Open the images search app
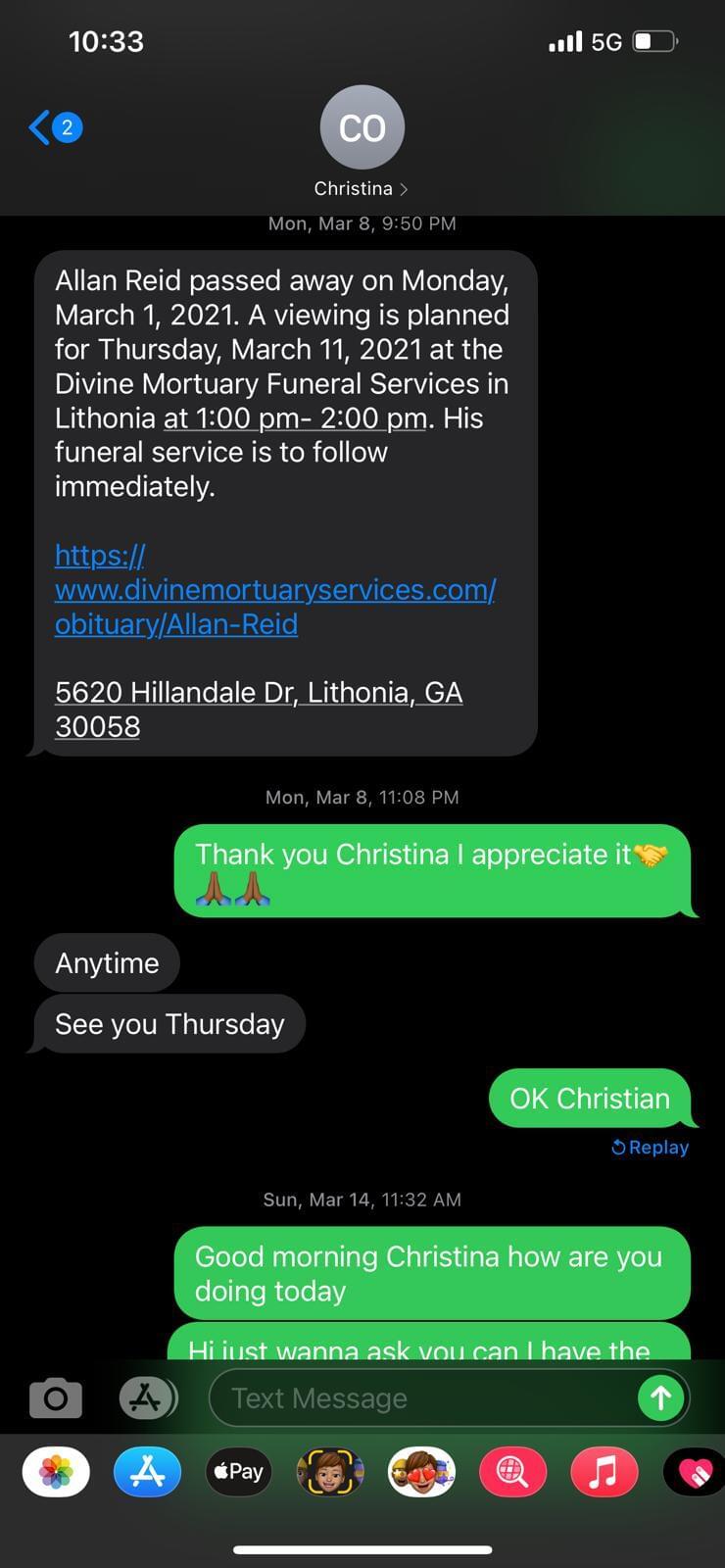Viewport: 725px width, 1568px height. pos(512,1472)
